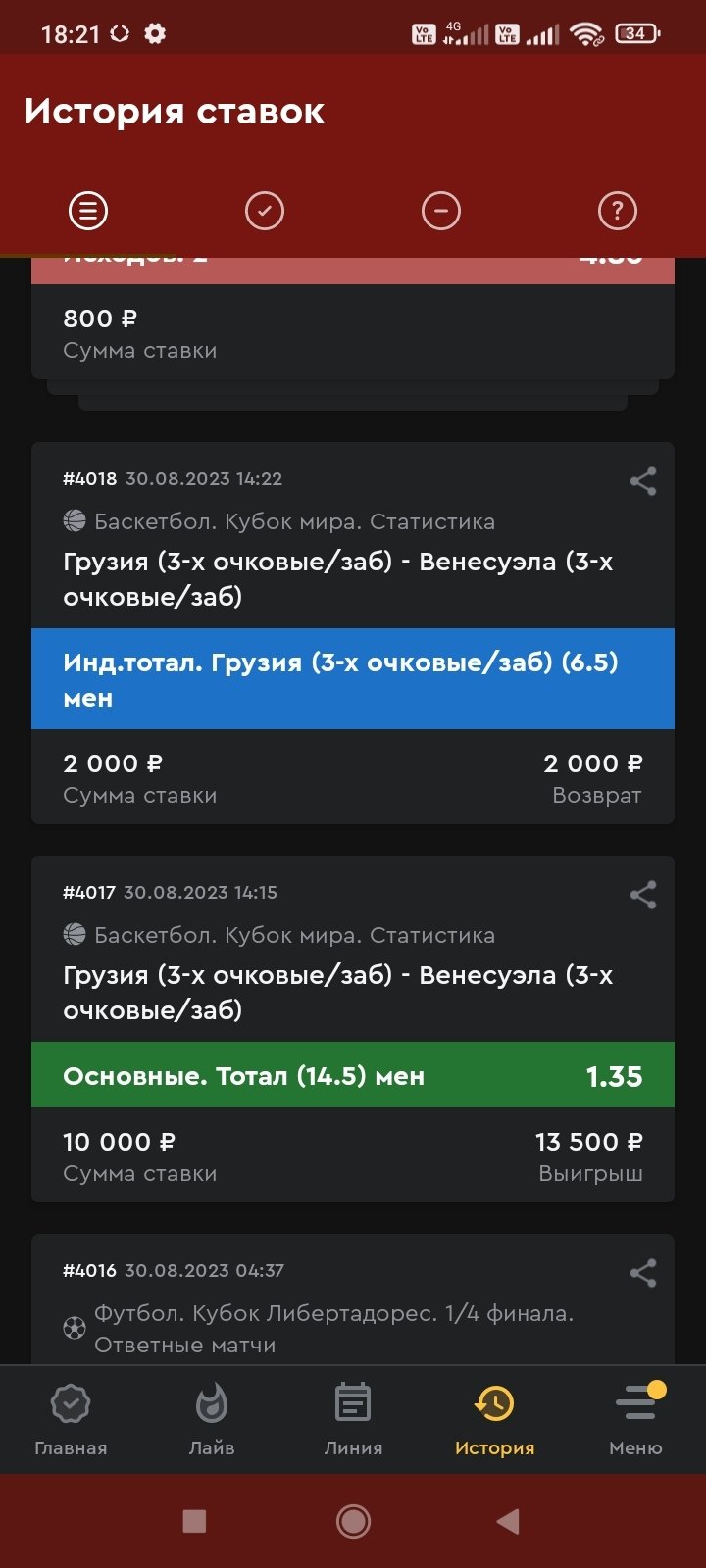
Task: Open Меню tab
Action: click(x=635, y=1418)
